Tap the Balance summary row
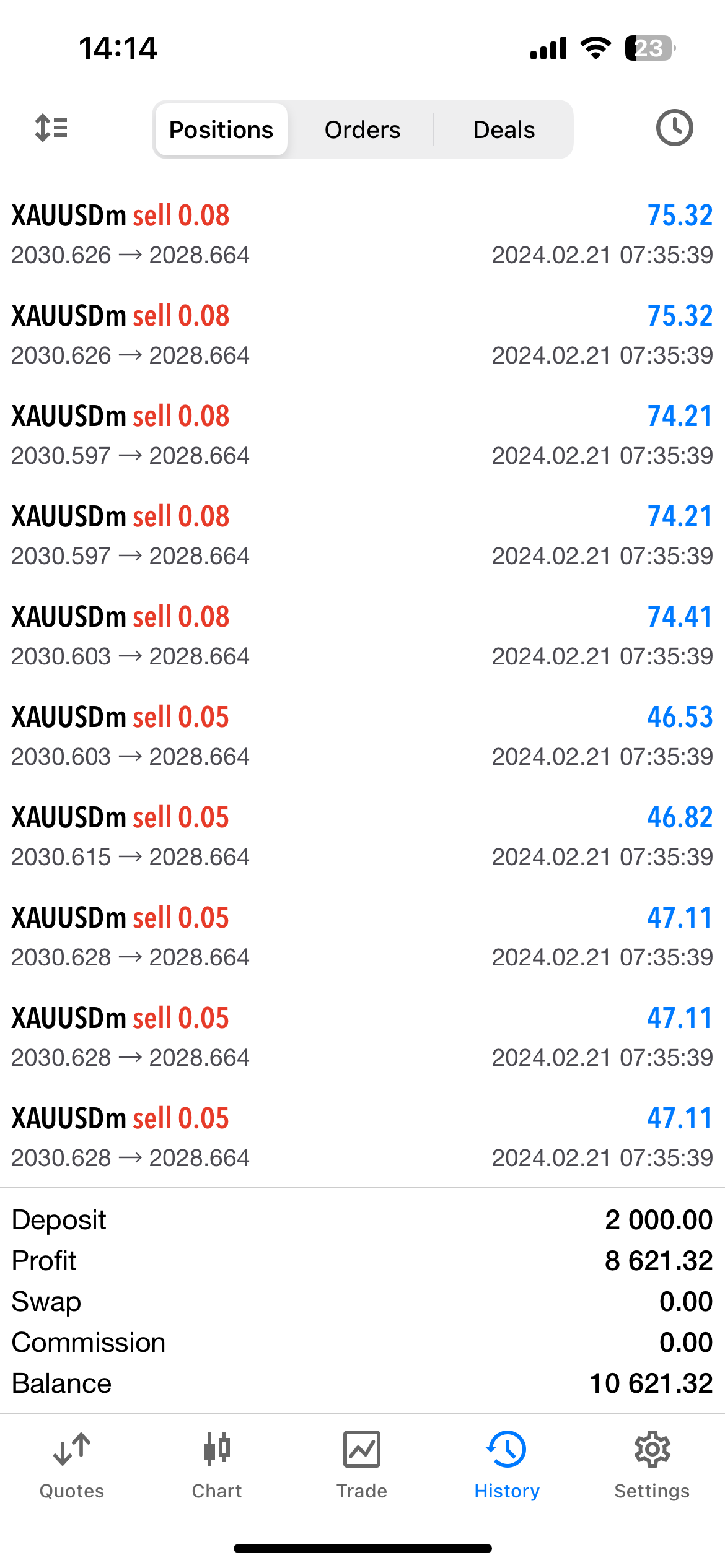This screenshot has width=725, height=1568. (x=362, y=1383)
